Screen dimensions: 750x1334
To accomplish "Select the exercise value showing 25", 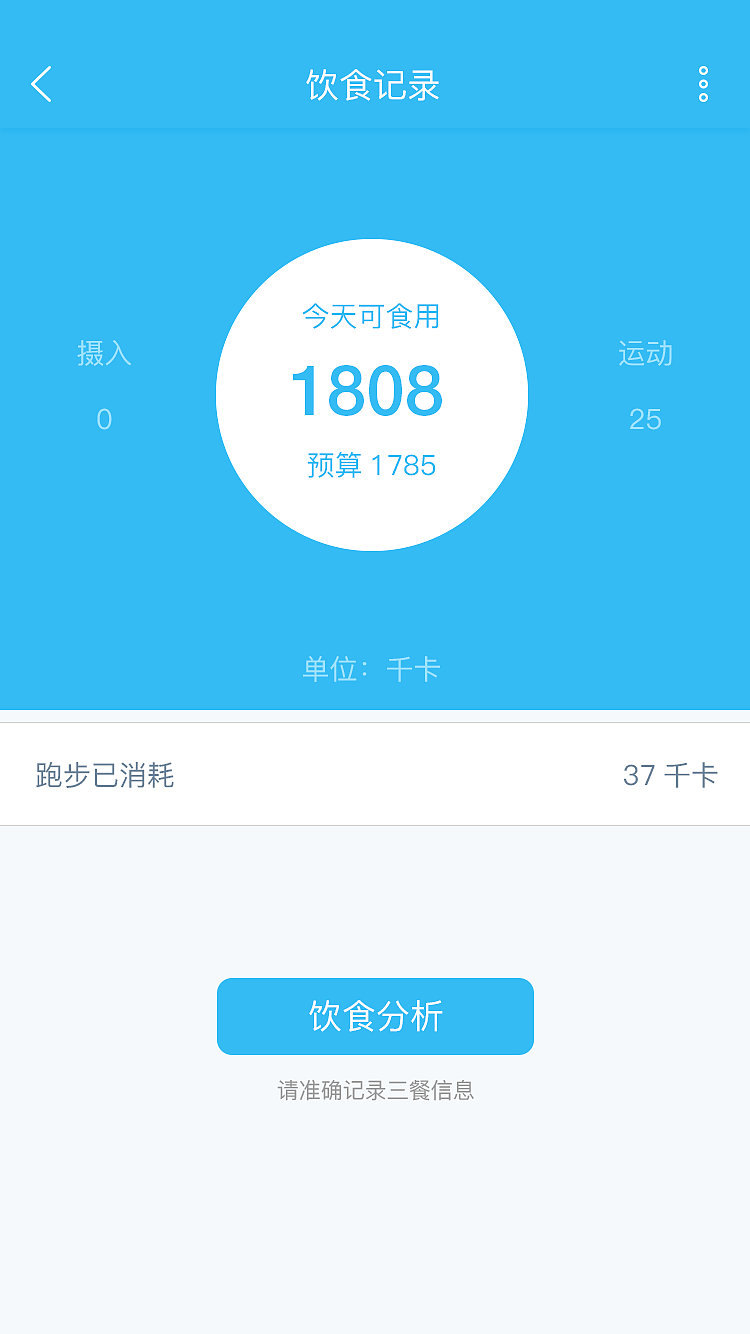I will coord(646,420).
